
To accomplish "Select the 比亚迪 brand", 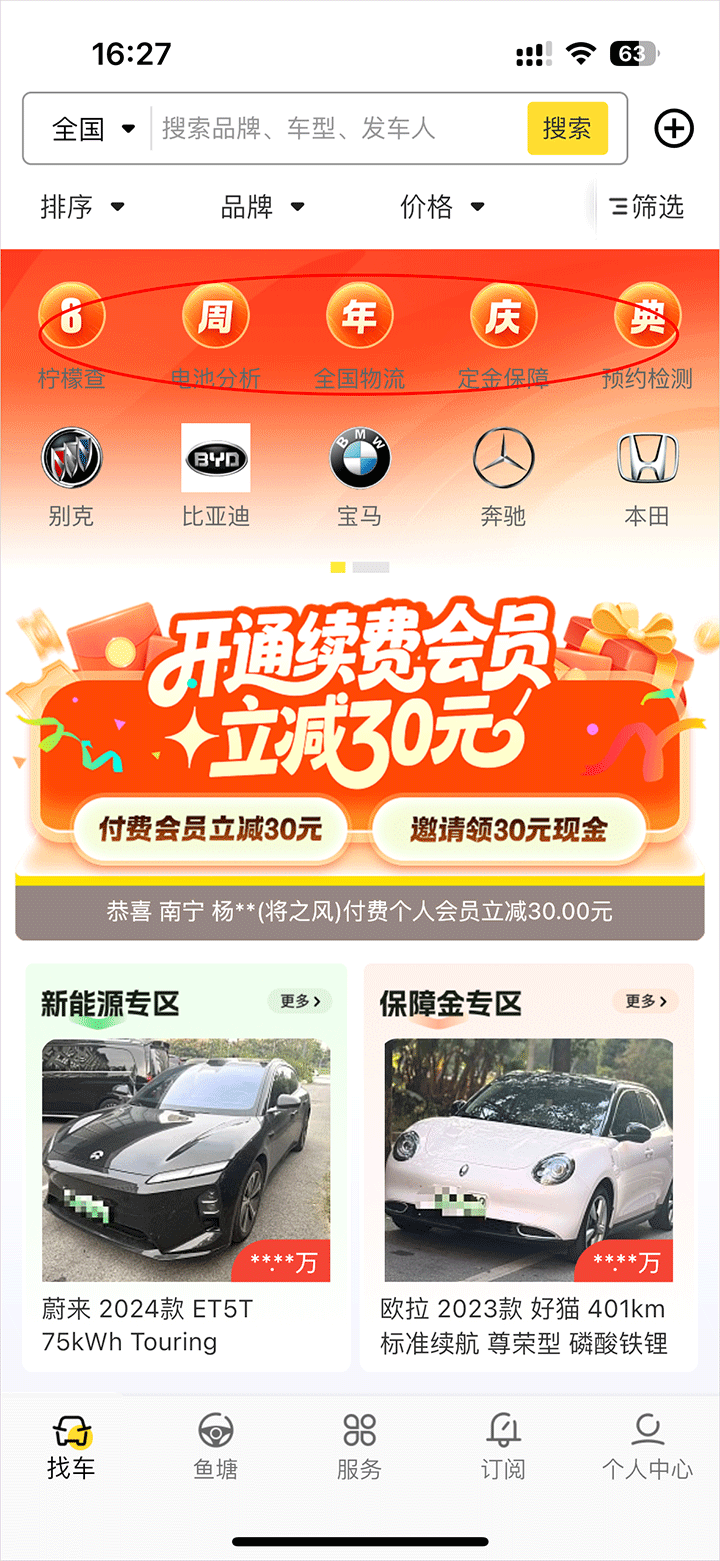I will 215,475.
